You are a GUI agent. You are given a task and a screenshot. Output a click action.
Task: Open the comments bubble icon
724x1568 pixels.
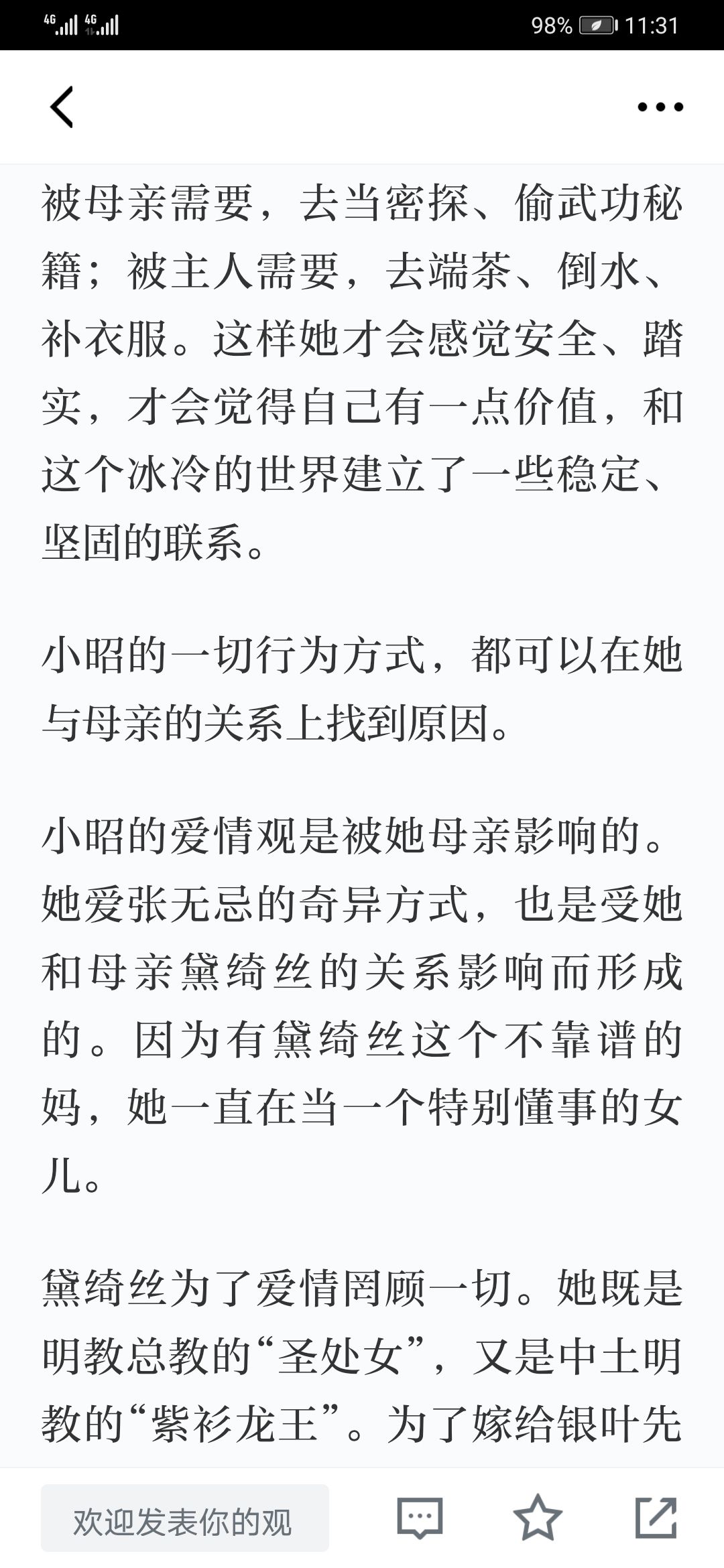pos(420,1518)
